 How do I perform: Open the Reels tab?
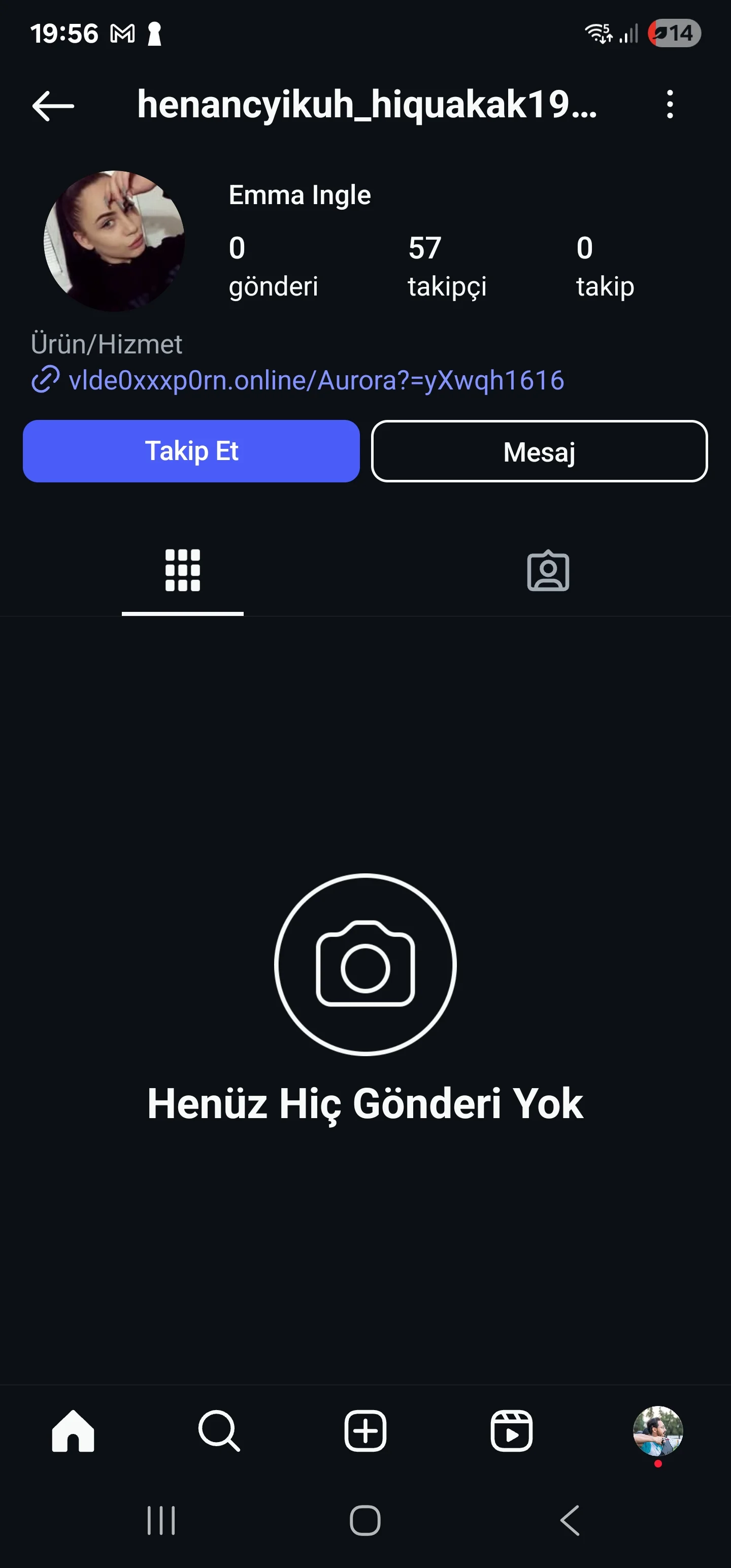click(511, 1430)
